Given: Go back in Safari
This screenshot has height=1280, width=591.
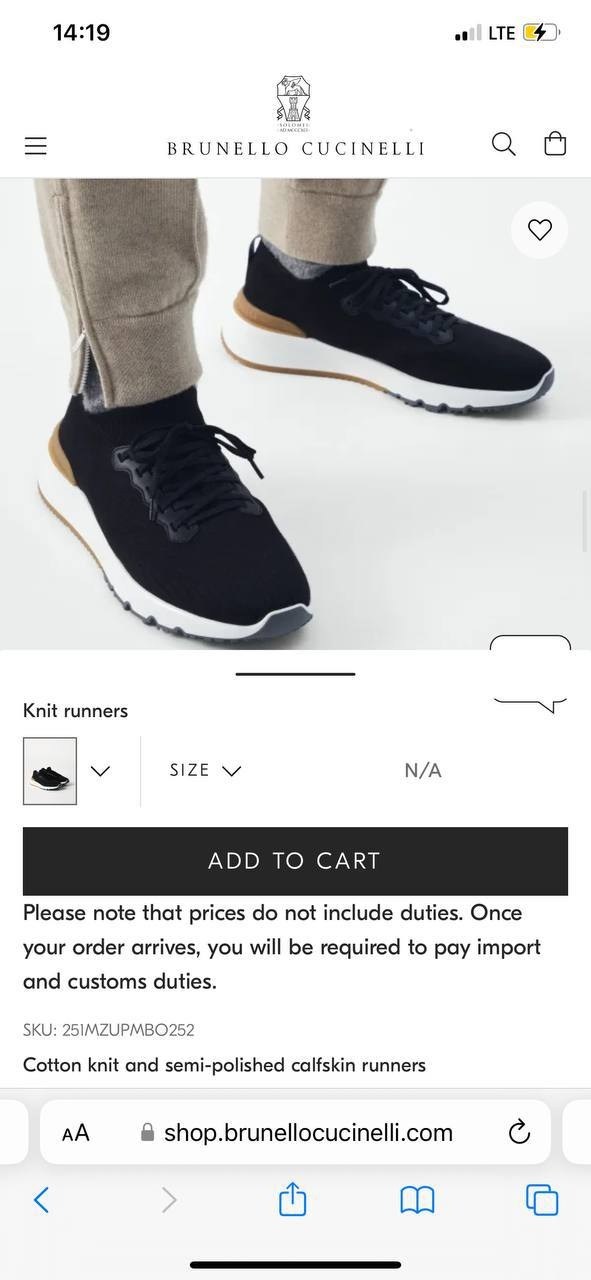Looking at the screenshot, I should point(41,1199).
